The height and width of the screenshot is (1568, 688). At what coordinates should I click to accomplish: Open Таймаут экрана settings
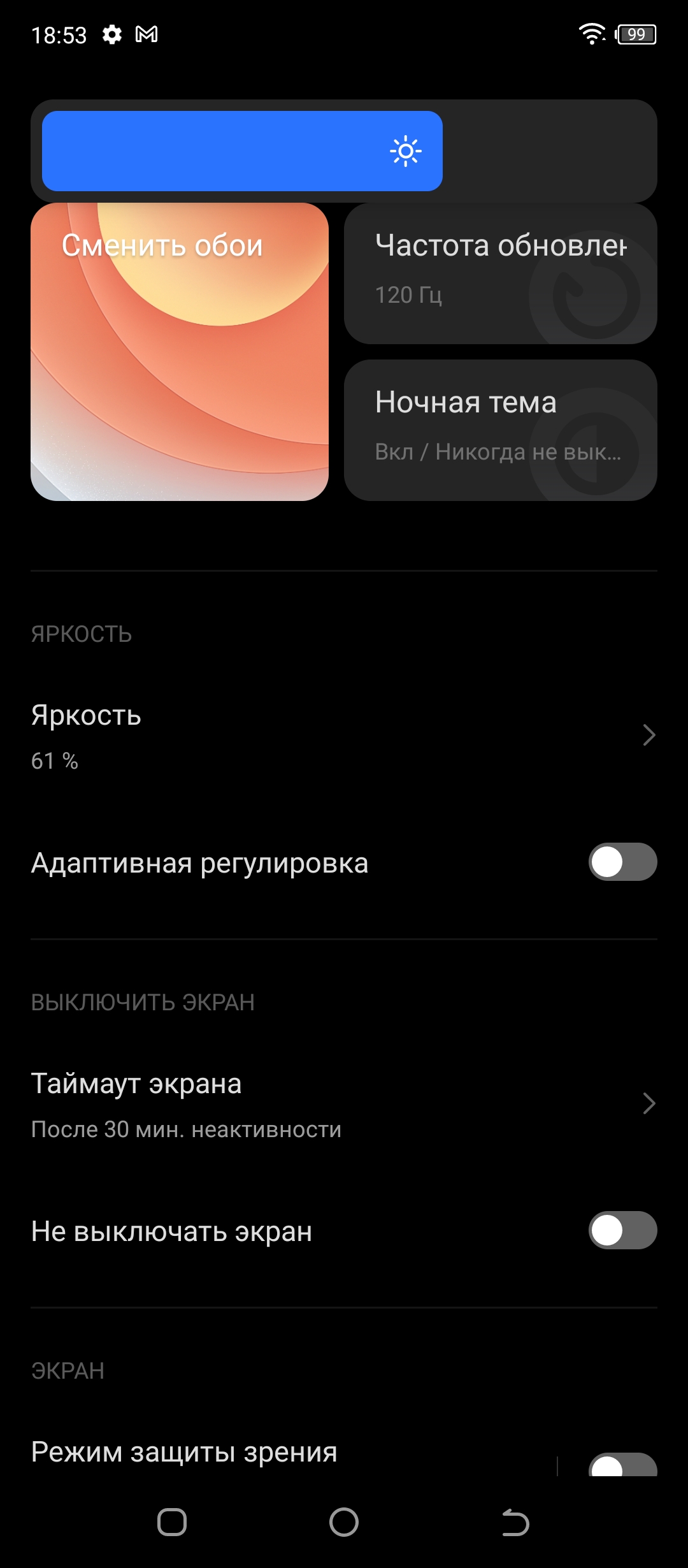pos(344,1104)
